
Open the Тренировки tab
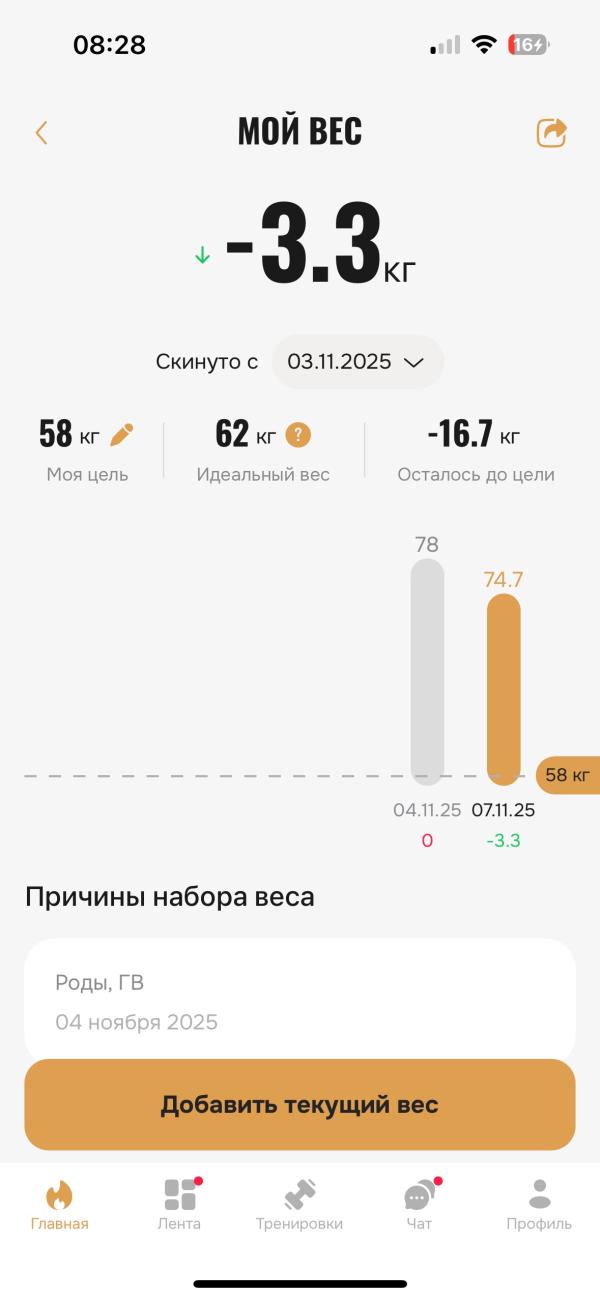pyautogui.click(x=299, y=1205)
